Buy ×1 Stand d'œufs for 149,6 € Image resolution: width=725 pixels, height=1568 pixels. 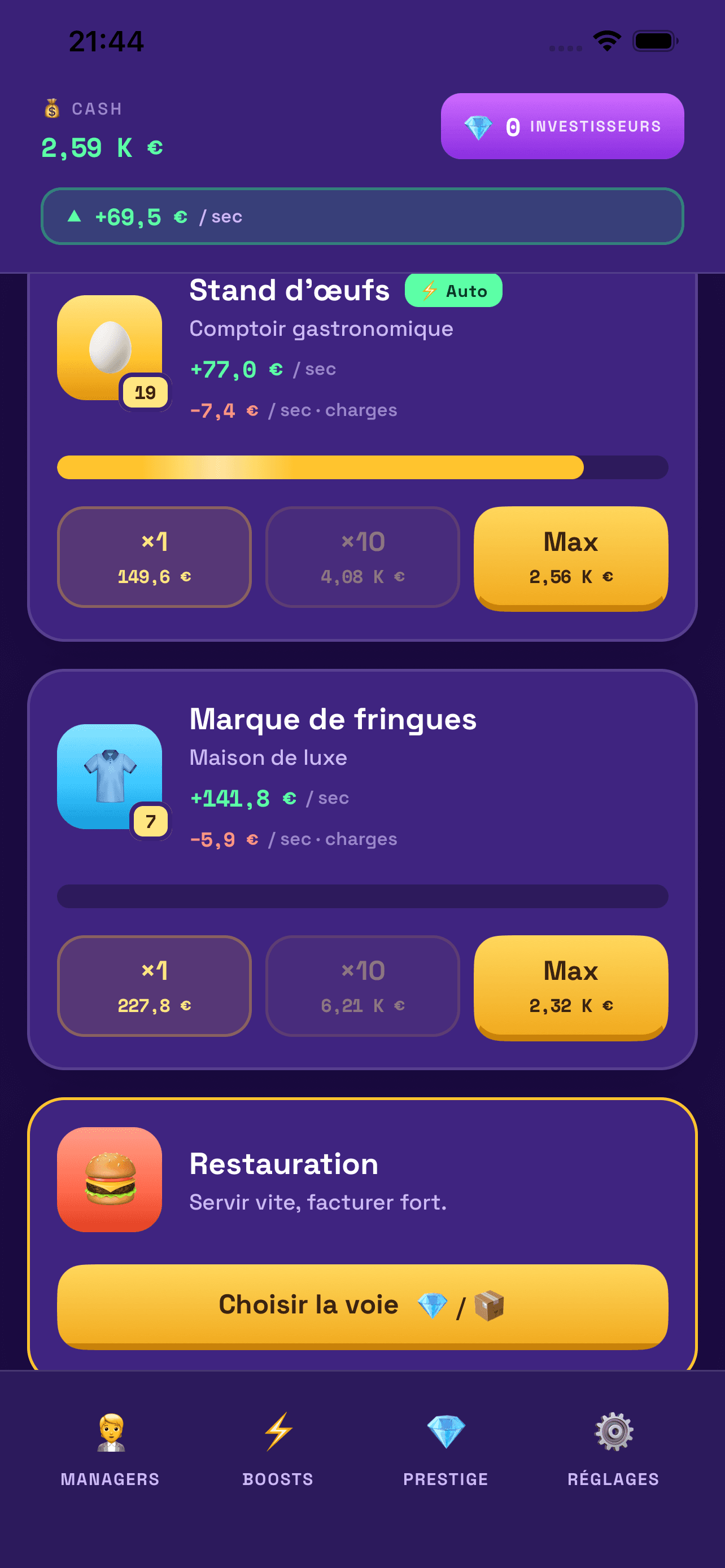[x=154, y=557]
